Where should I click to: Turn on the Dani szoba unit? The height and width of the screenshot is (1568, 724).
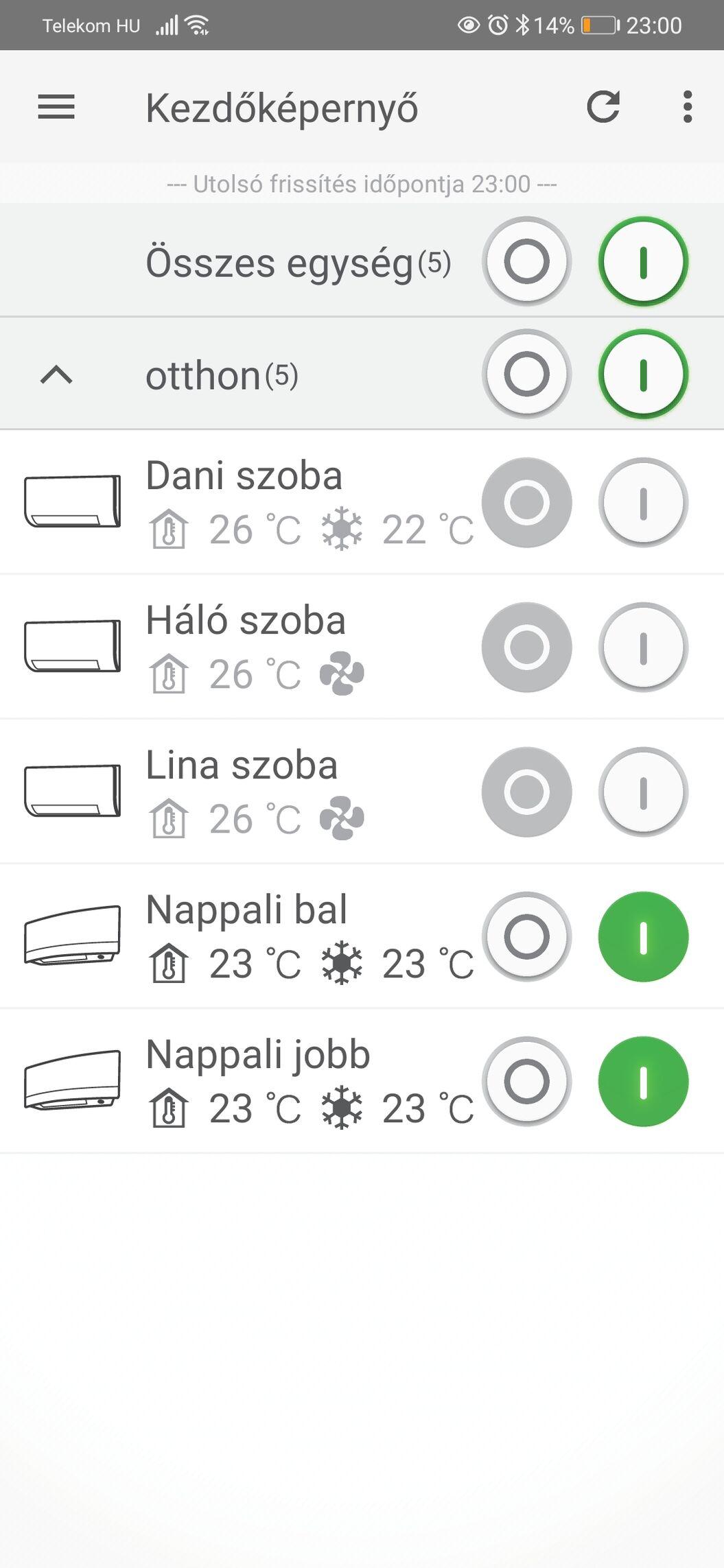click(x=644, y=503)
